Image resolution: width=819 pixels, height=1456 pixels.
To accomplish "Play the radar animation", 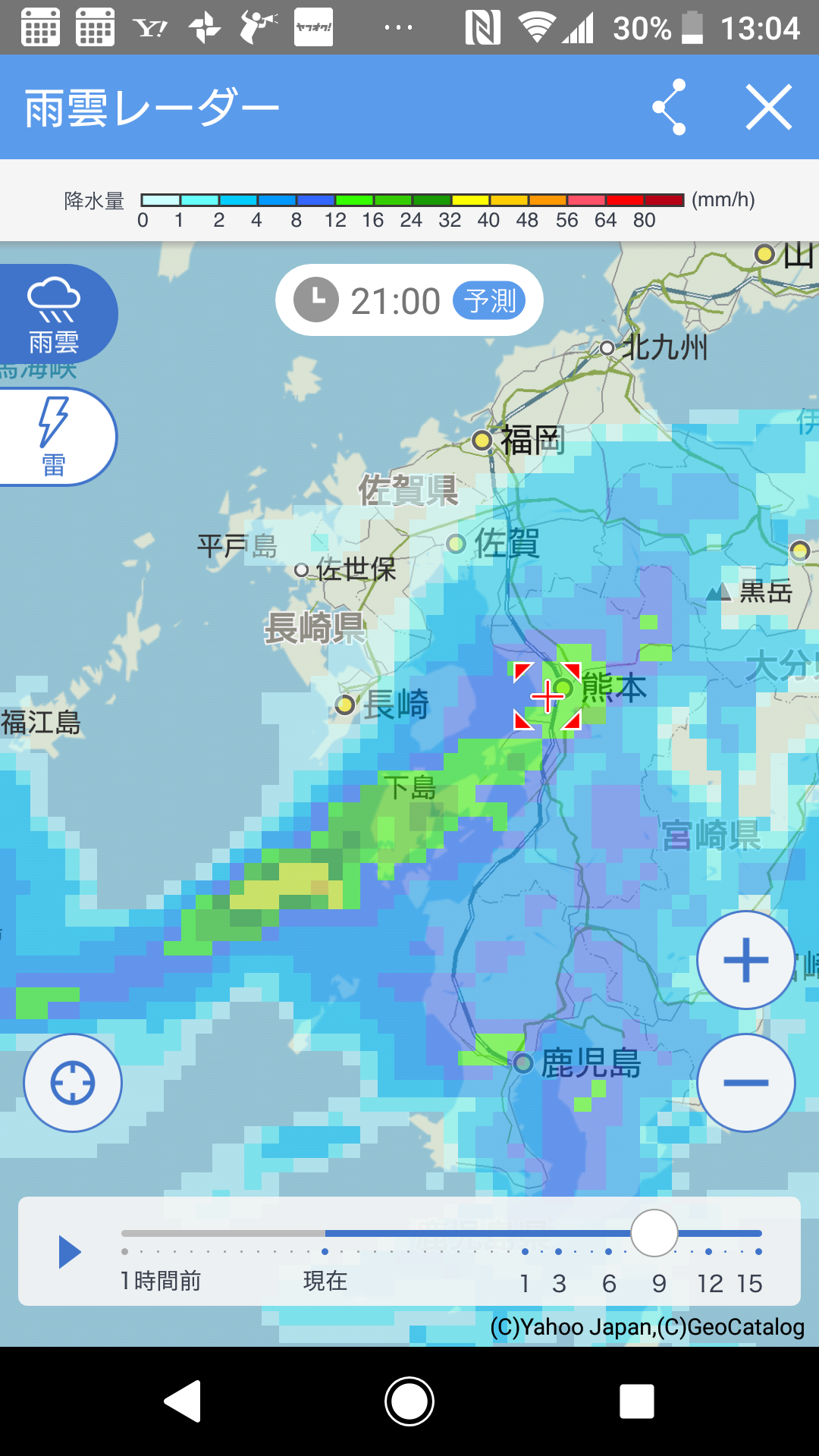I will coord(69,1251).
